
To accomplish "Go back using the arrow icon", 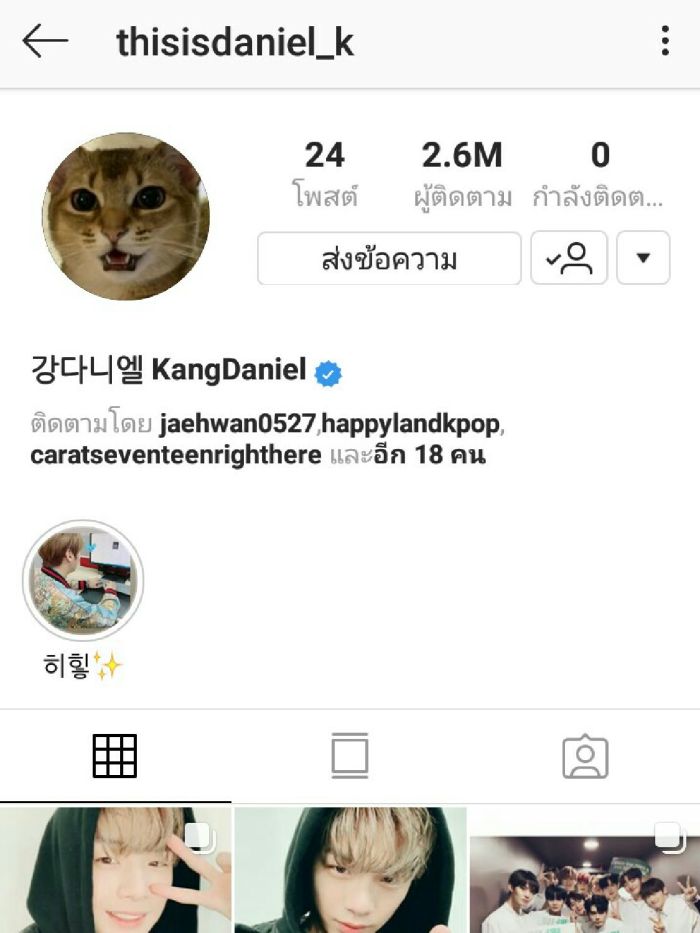I will tap(45, 42).
